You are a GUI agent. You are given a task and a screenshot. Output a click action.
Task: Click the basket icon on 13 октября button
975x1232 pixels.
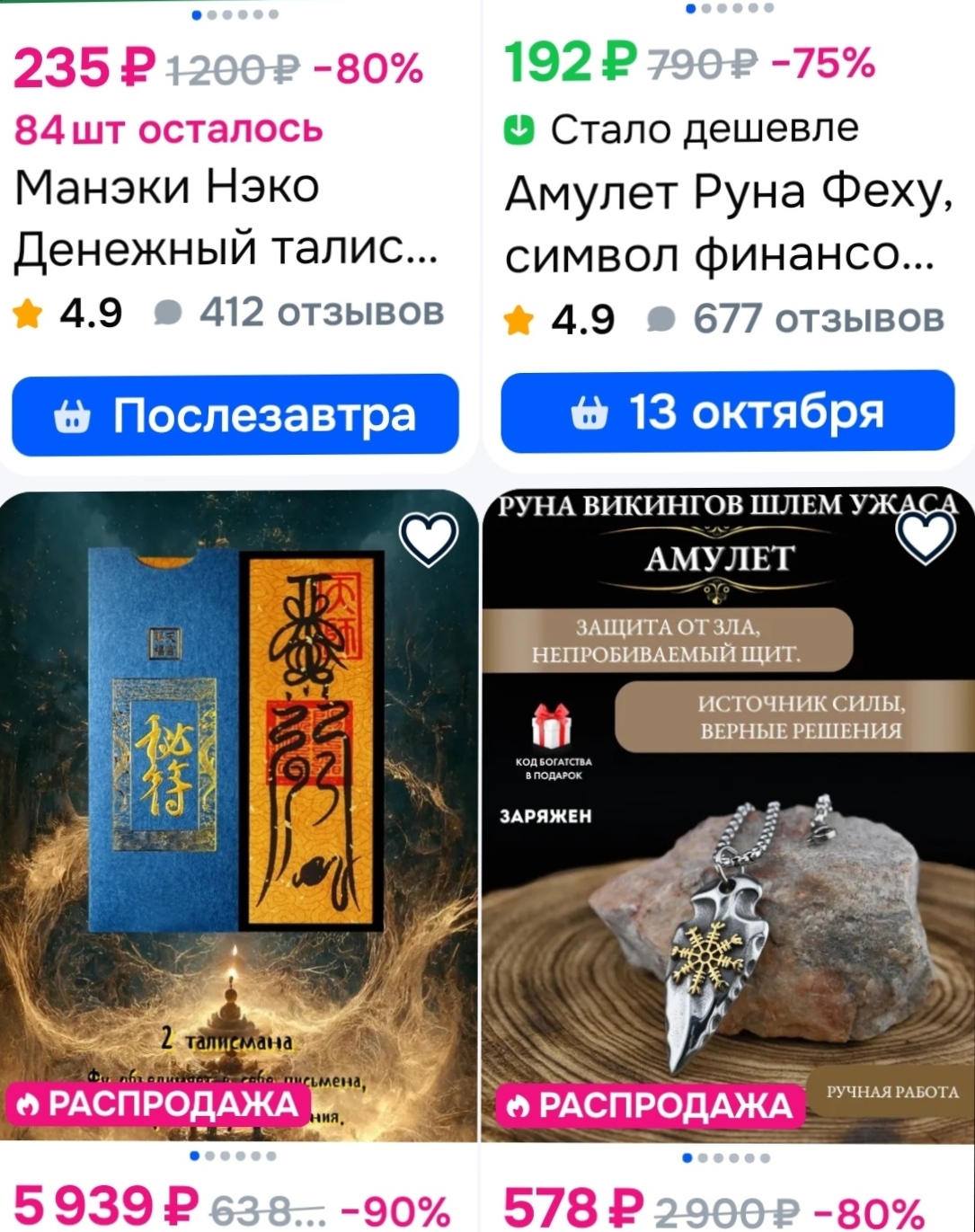click(x=592, y=412)
